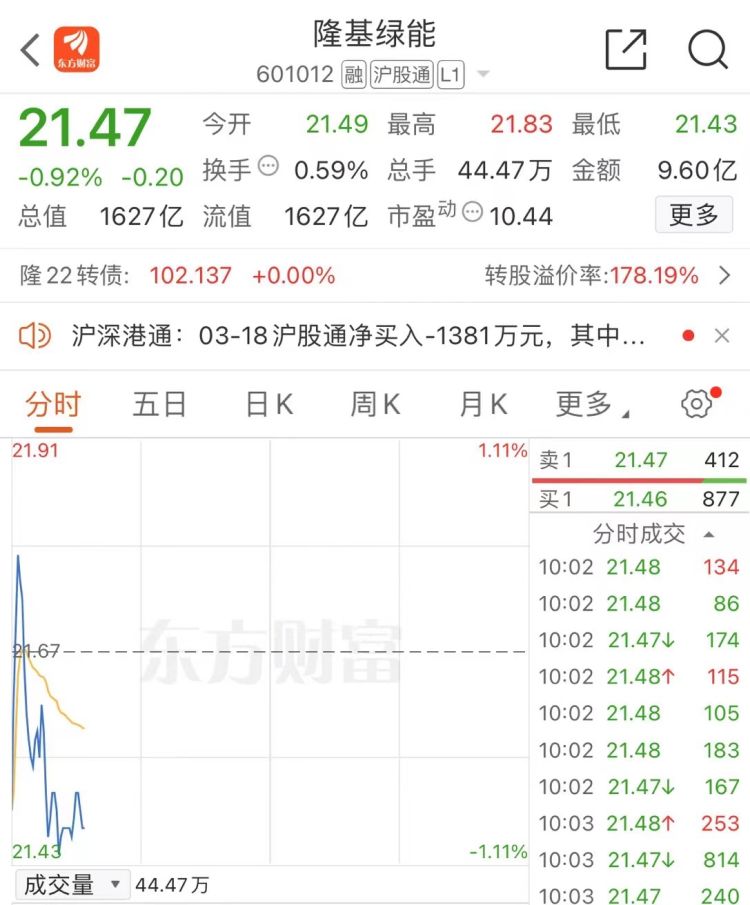The height and width of the screenshot is (905, 750).
Task: Open the search magnifier
Action: pos(708,49)
